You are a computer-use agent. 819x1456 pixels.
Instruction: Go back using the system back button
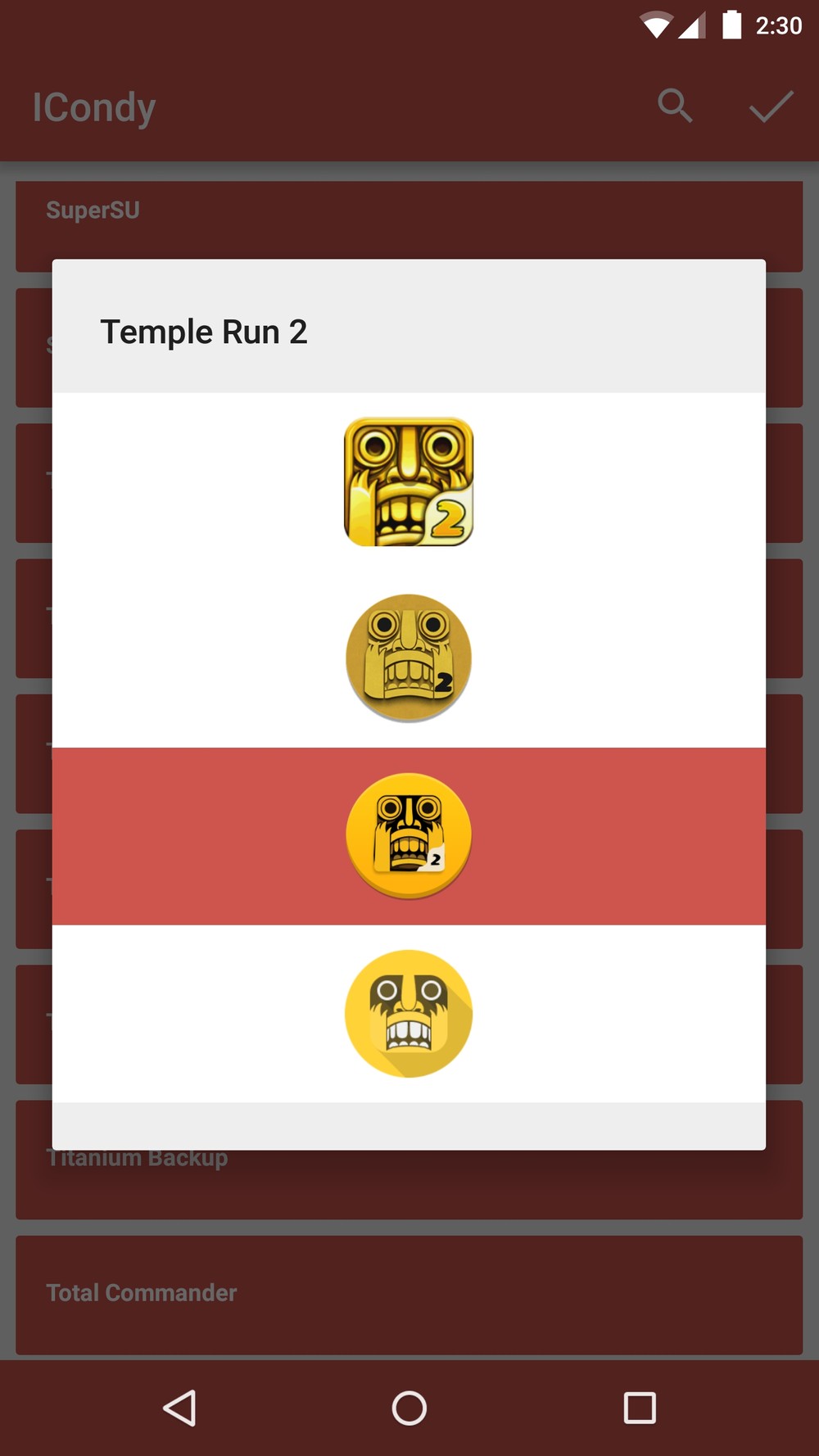tap(179, 1409)
